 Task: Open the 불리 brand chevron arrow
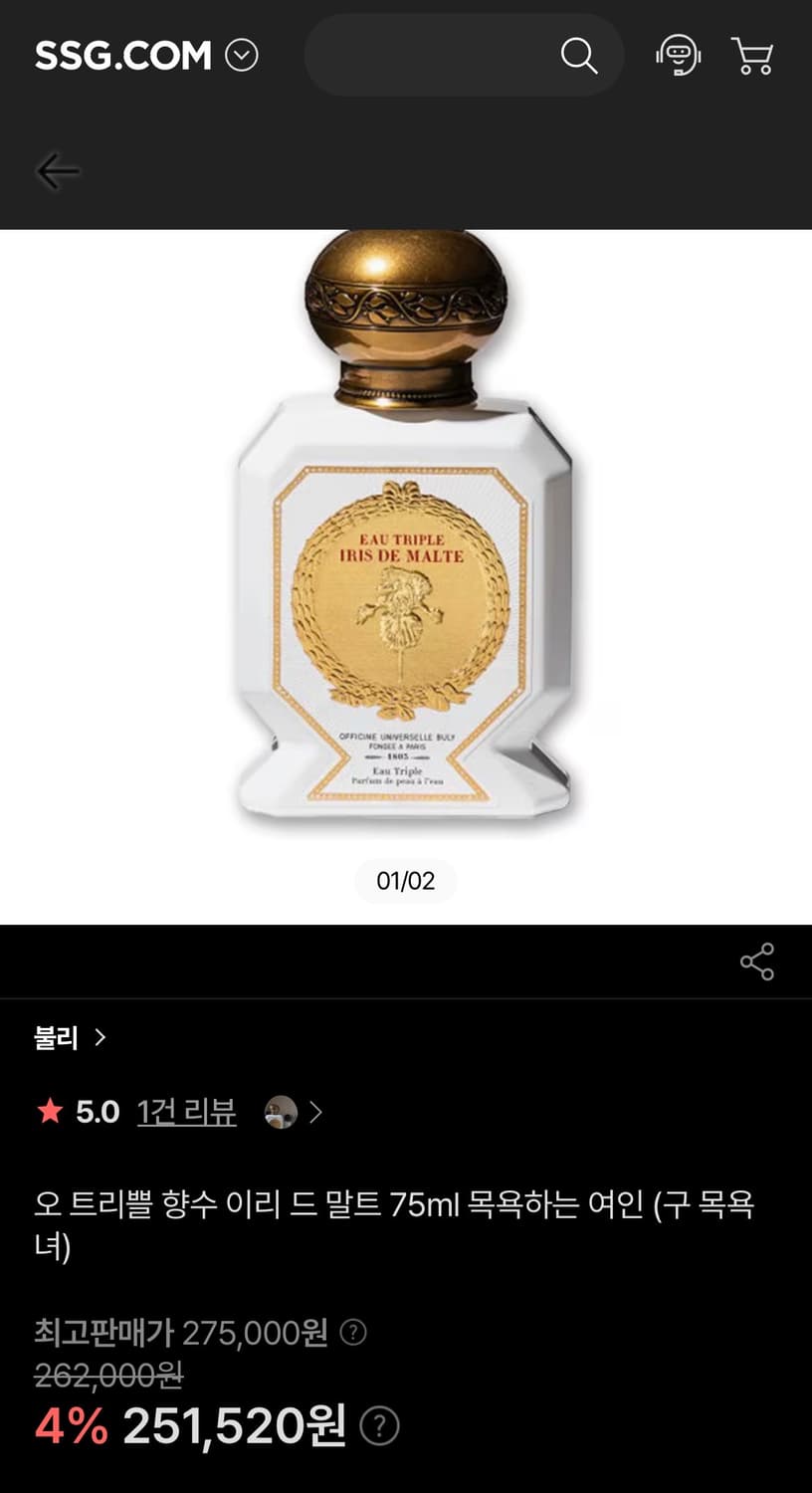pos(101,1038)
